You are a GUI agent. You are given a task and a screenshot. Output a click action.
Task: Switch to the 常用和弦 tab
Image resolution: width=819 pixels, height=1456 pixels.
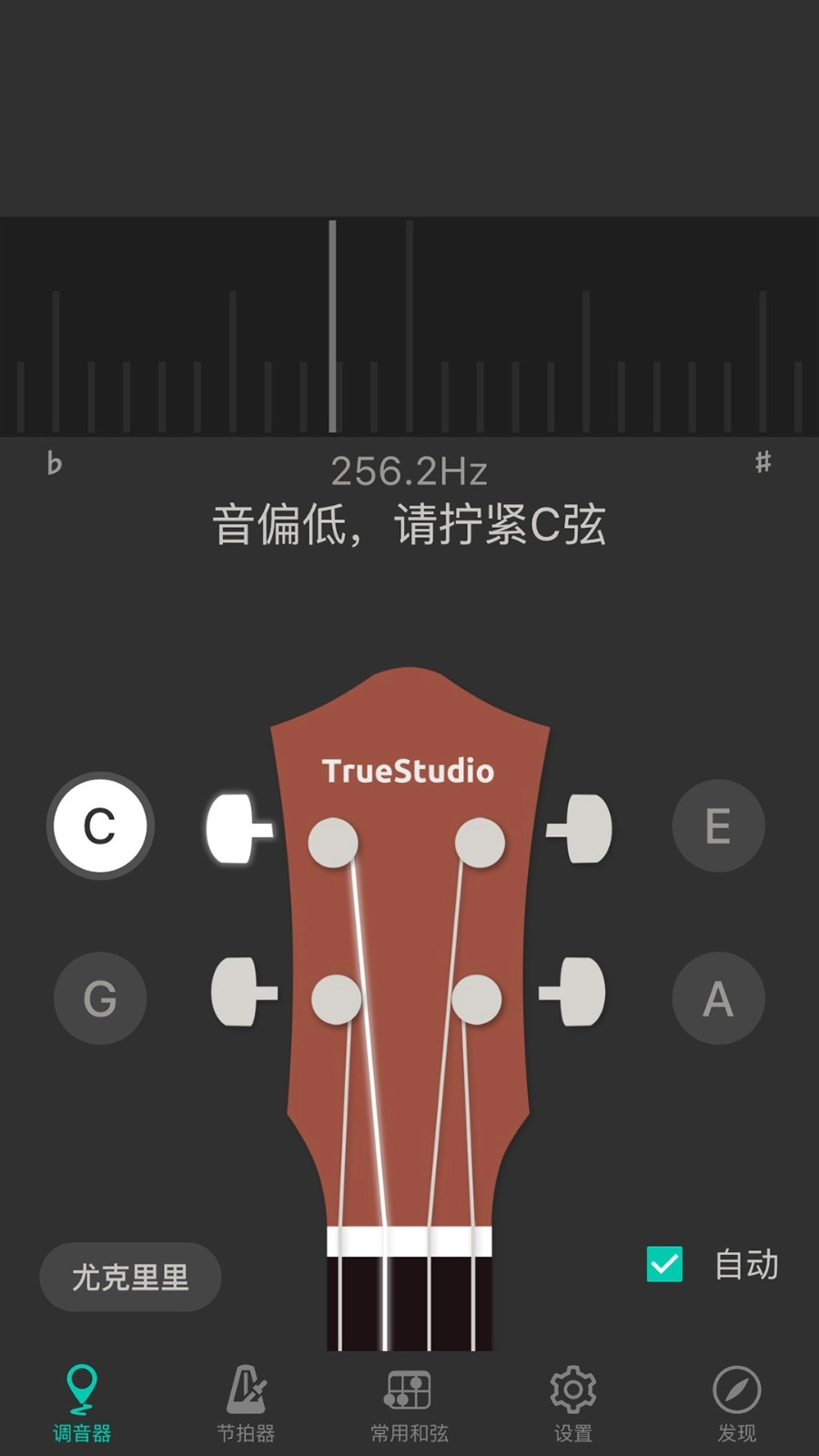click(x=408, y=1406)
